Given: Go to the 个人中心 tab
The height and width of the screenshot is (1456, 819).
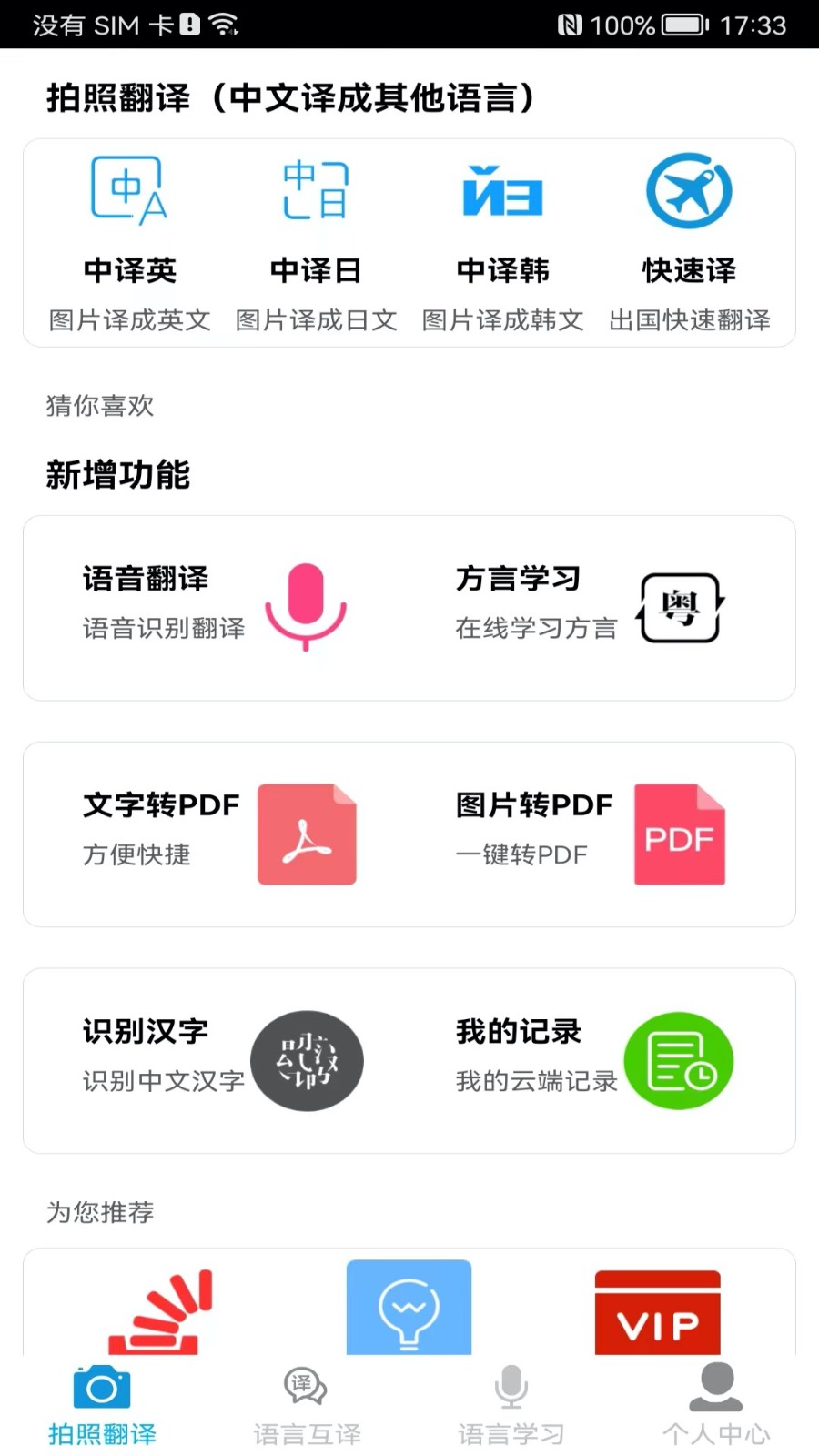Looking at the screenshot, I should point(716,1406).
